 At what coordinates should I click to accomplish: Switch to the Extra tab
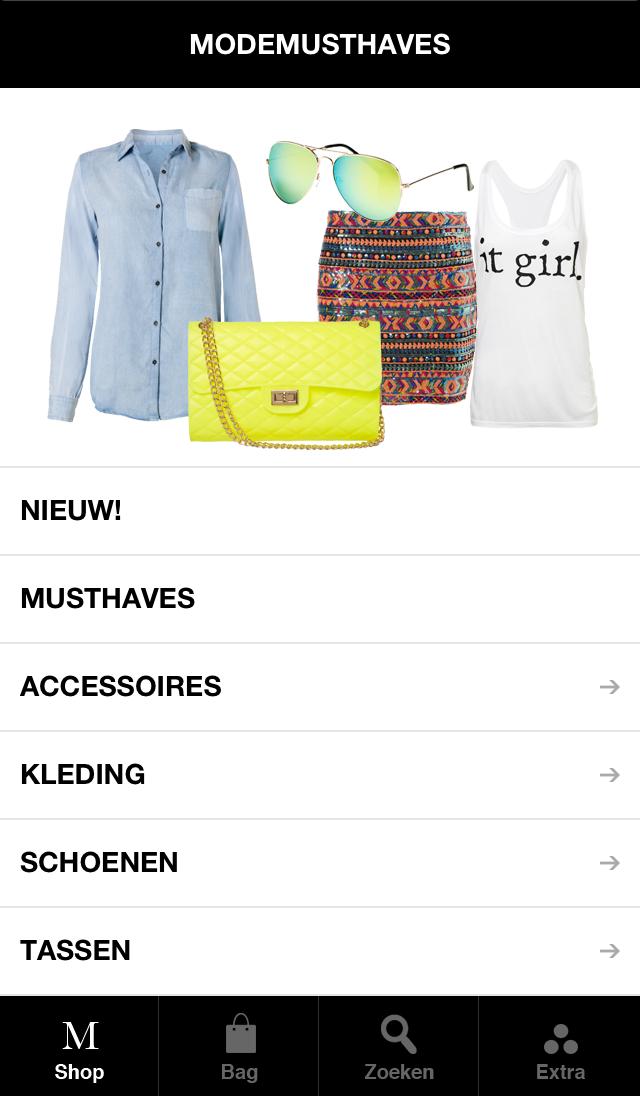pyautogui.click(x=560, y=1047)
